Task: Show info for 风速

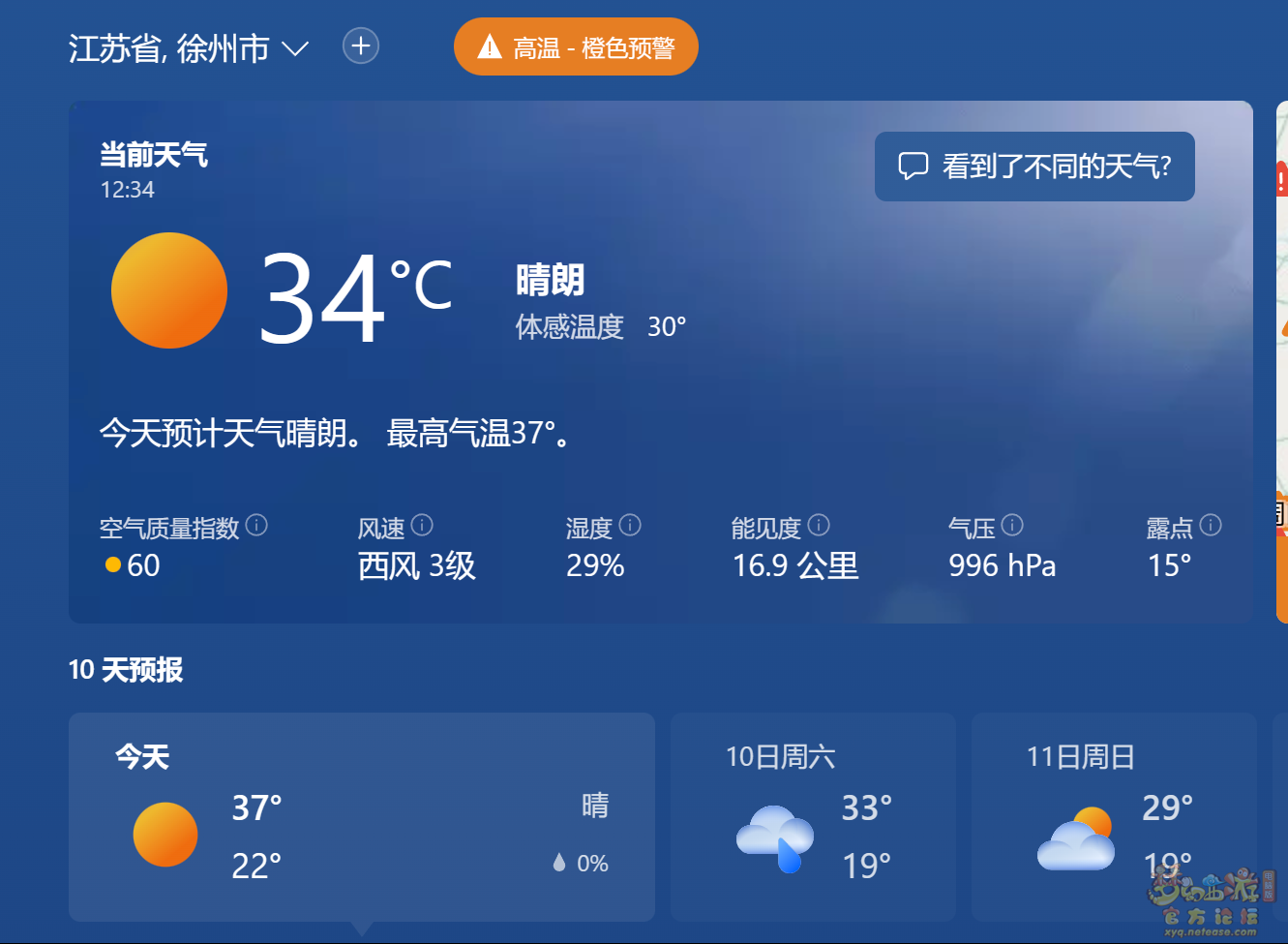Action: (x=422, y=525)
